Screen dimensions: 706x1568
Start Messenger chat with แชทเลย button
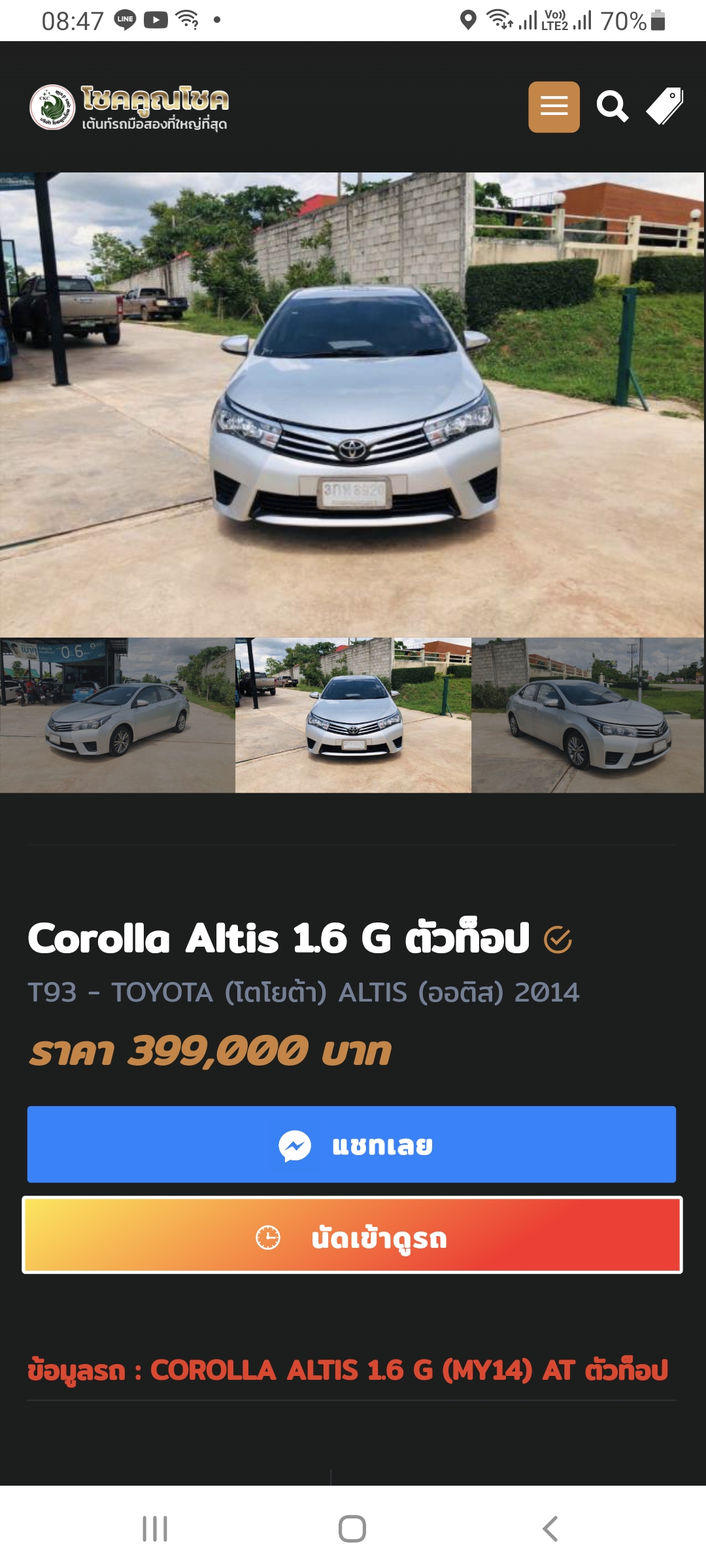pos(352,1144)
